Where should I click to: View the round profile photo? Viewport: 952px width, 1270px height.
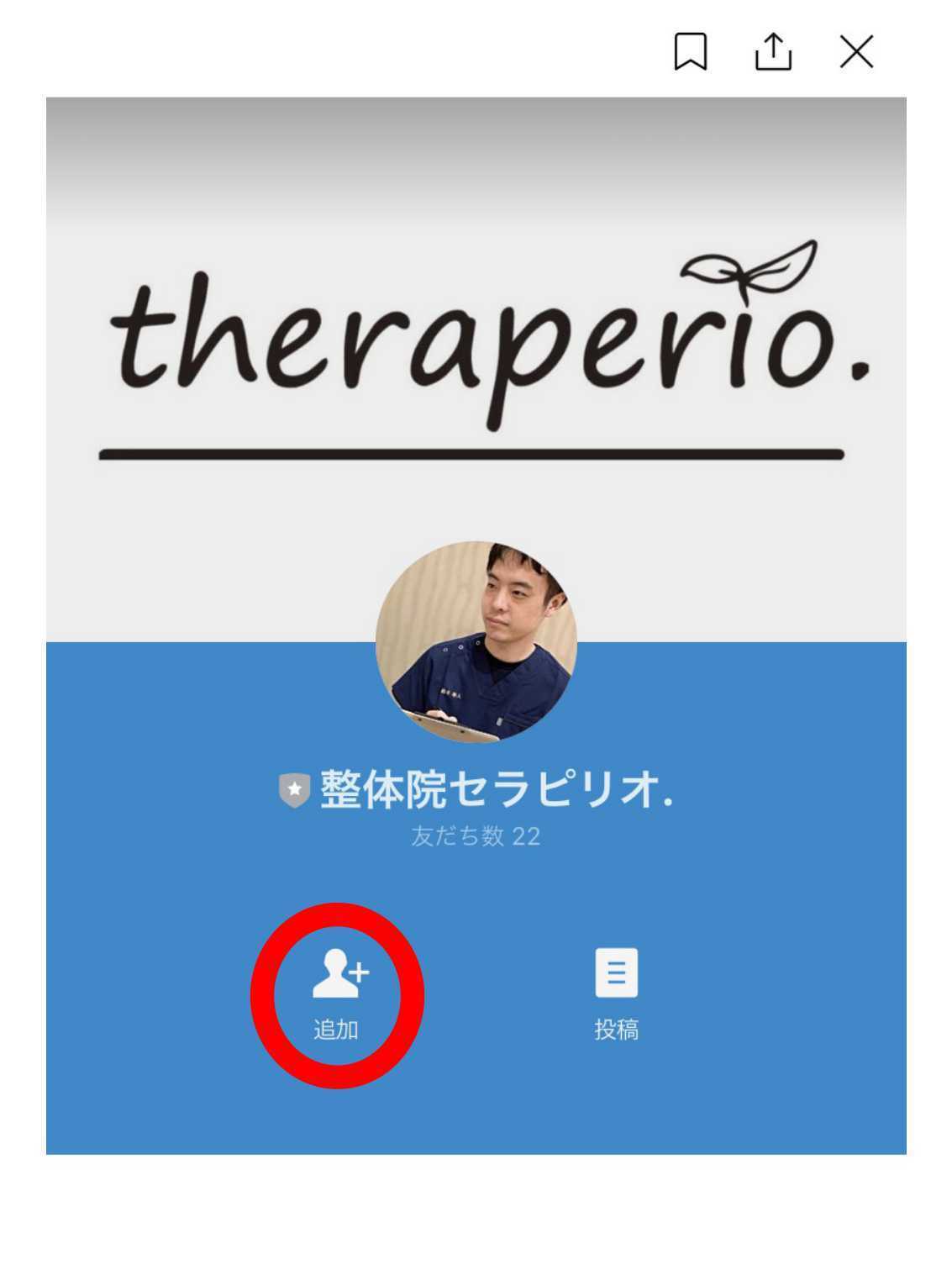[x=476, y=642]
